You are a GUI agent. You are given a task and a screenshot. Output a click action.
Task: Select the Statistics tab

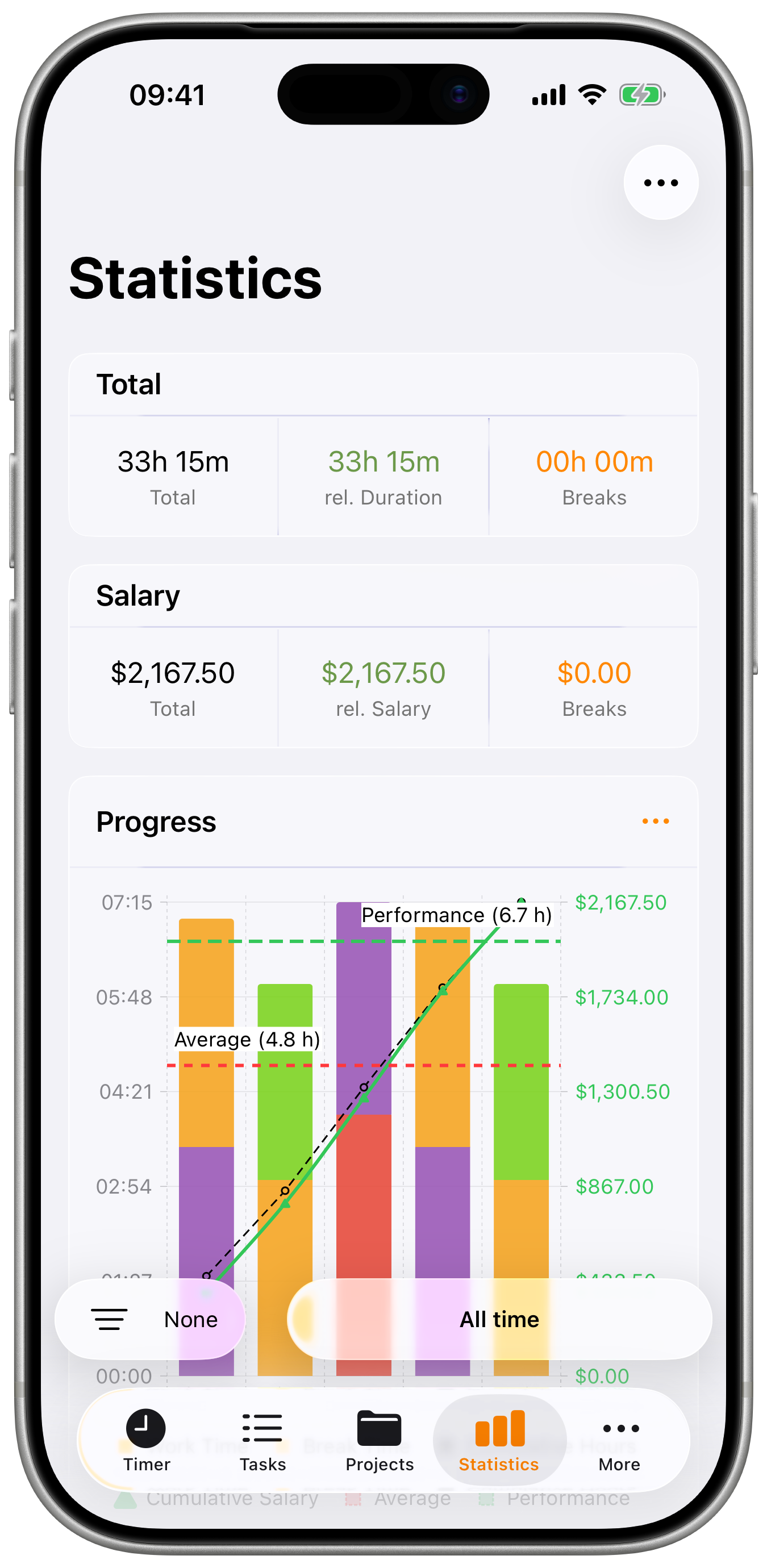[x=499, y=1440]
